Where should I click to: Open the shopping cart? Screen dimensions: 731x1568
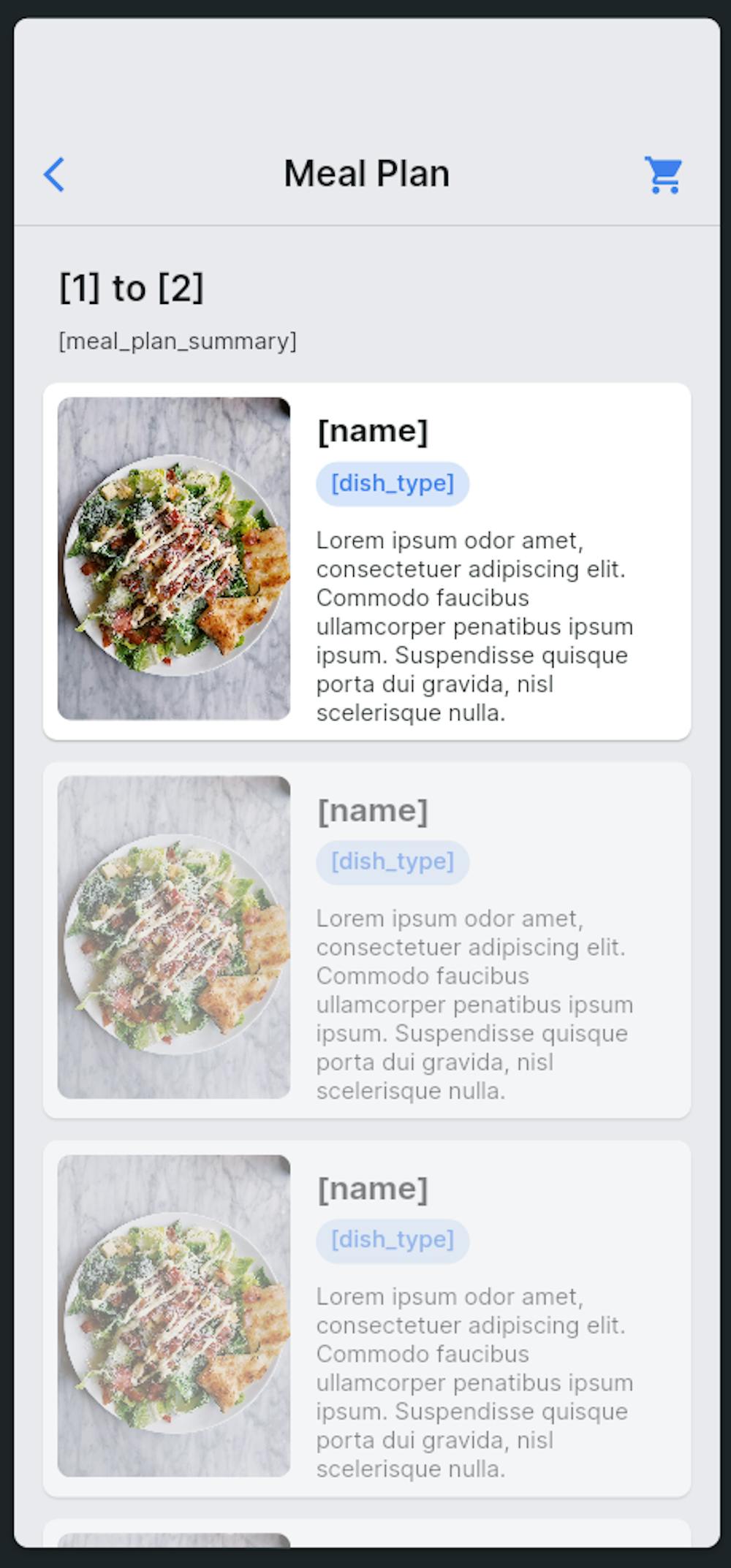tap(663, 175)
